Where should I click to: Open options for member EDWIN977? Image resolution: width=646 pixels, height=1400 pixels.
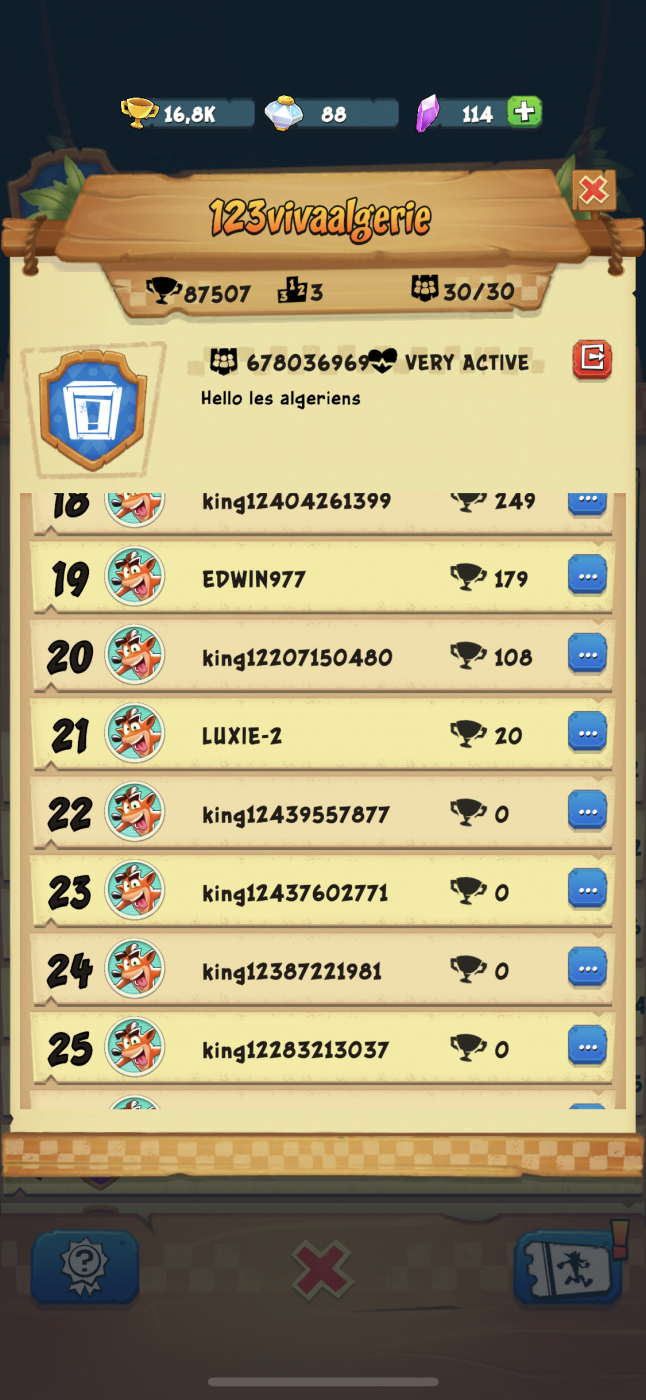[x=587, y=576]
